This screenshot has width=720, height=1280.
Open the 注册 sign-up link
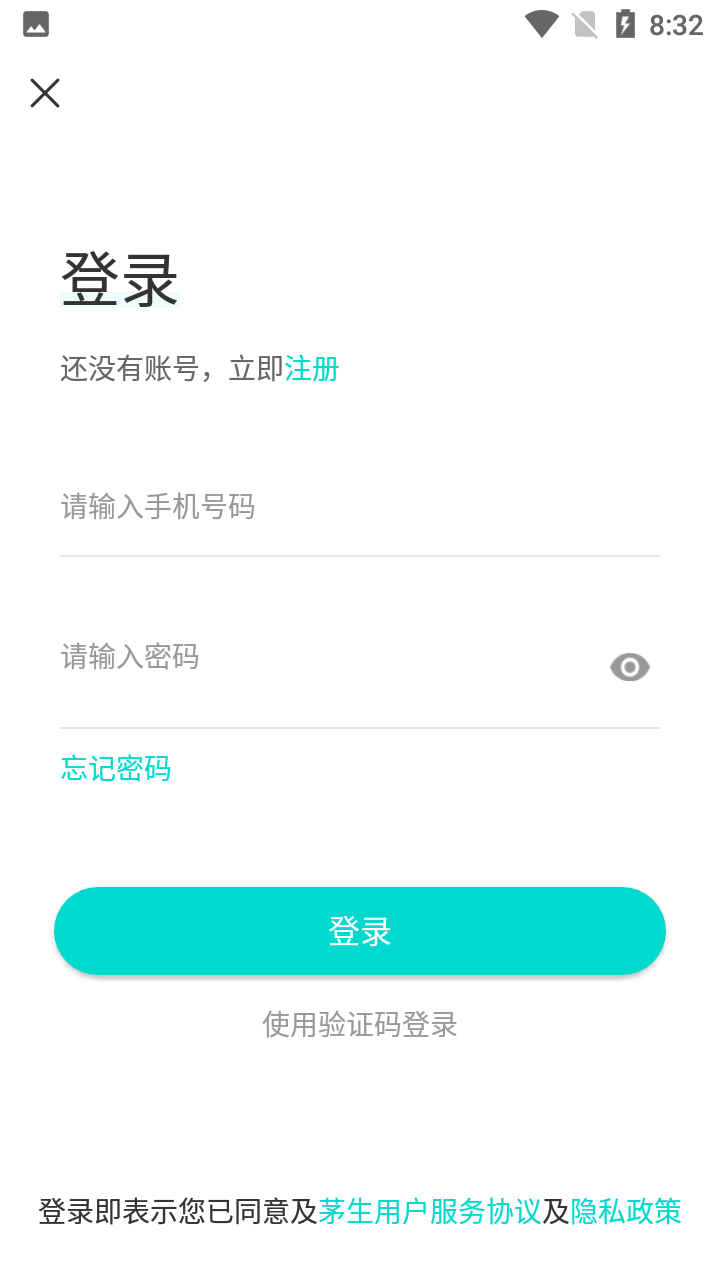click(312, 369)
